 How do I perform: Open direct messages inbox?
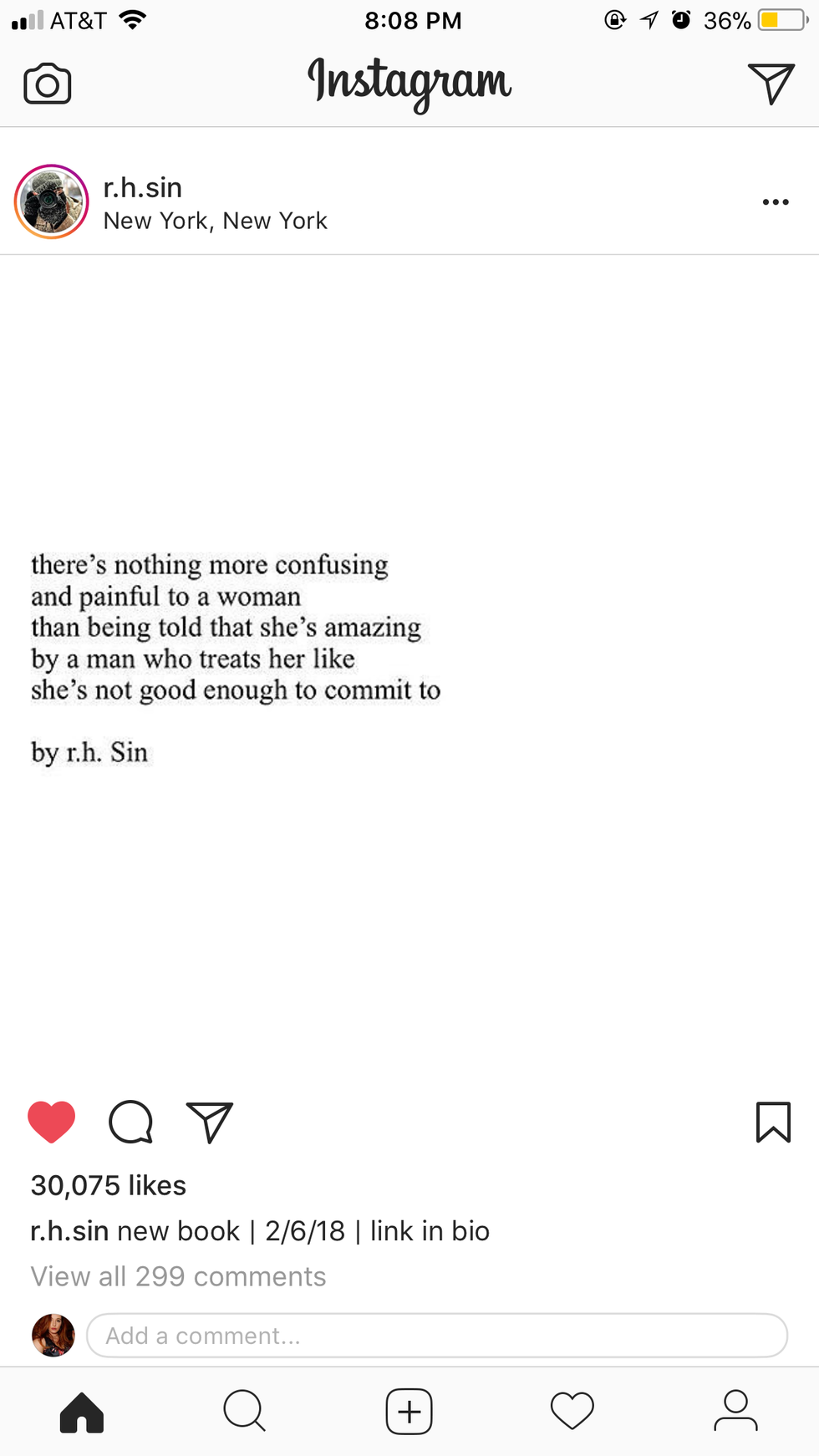pyautogui.click(x=770, y=84)
